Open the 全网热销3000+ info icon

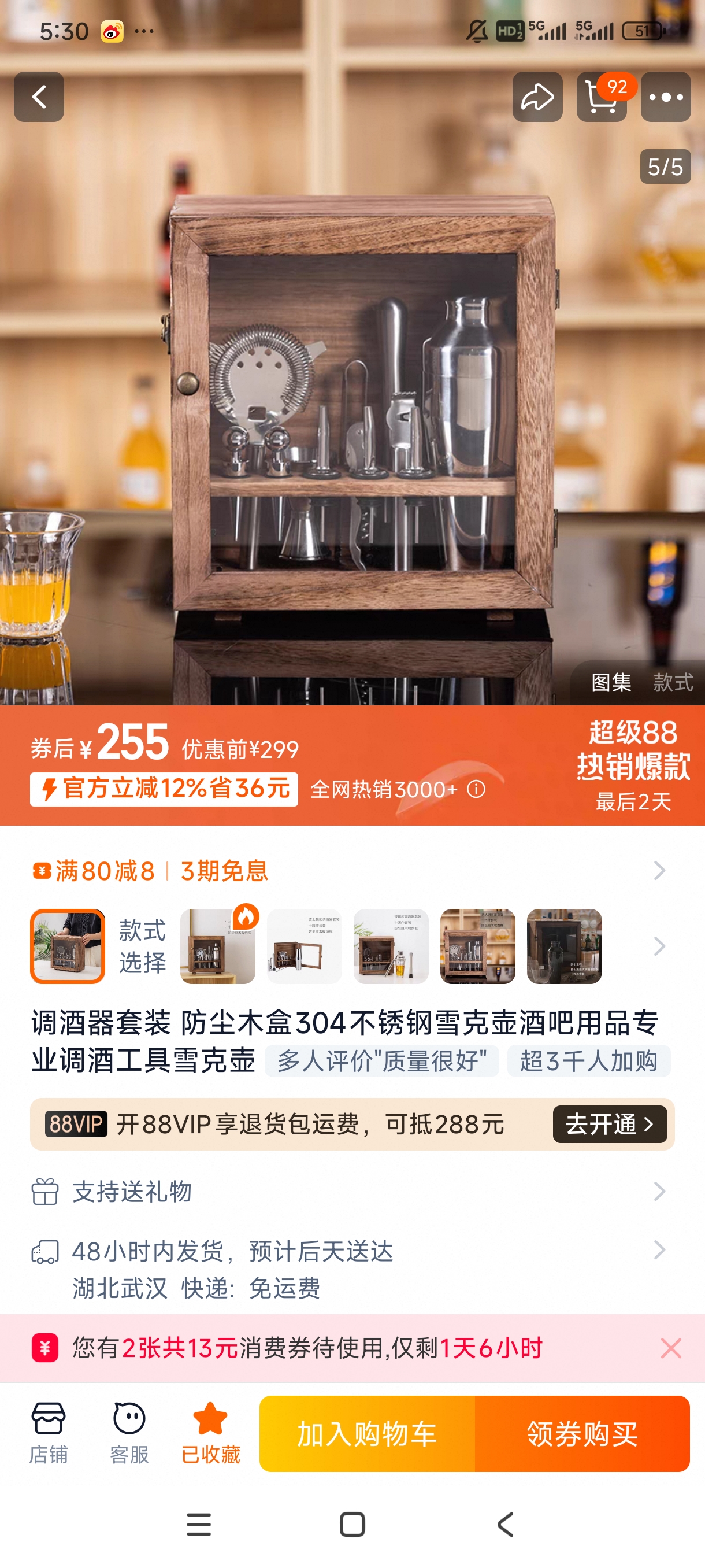(476, 789)
